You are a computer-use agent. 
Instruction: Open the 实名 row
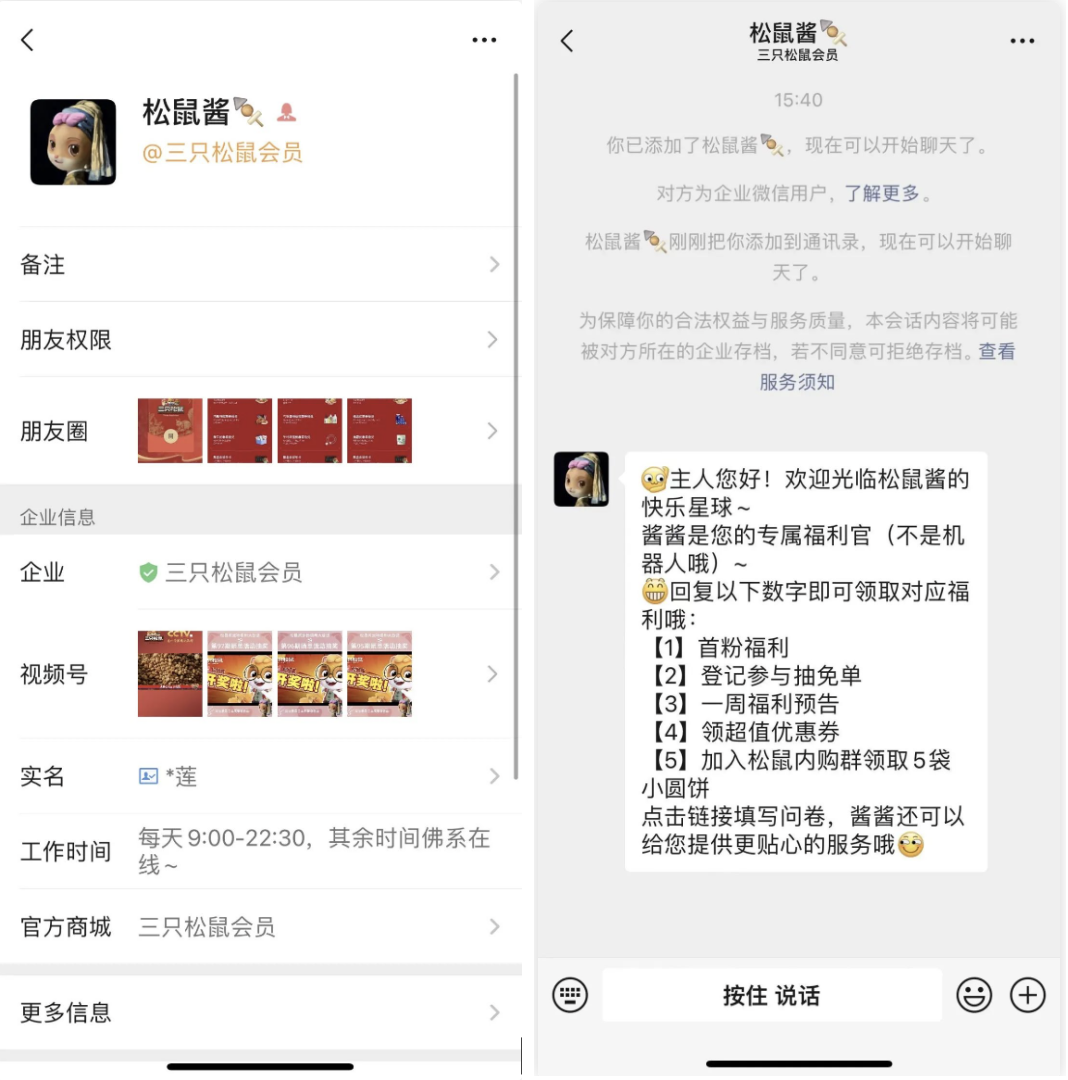[x=260, y=777]
